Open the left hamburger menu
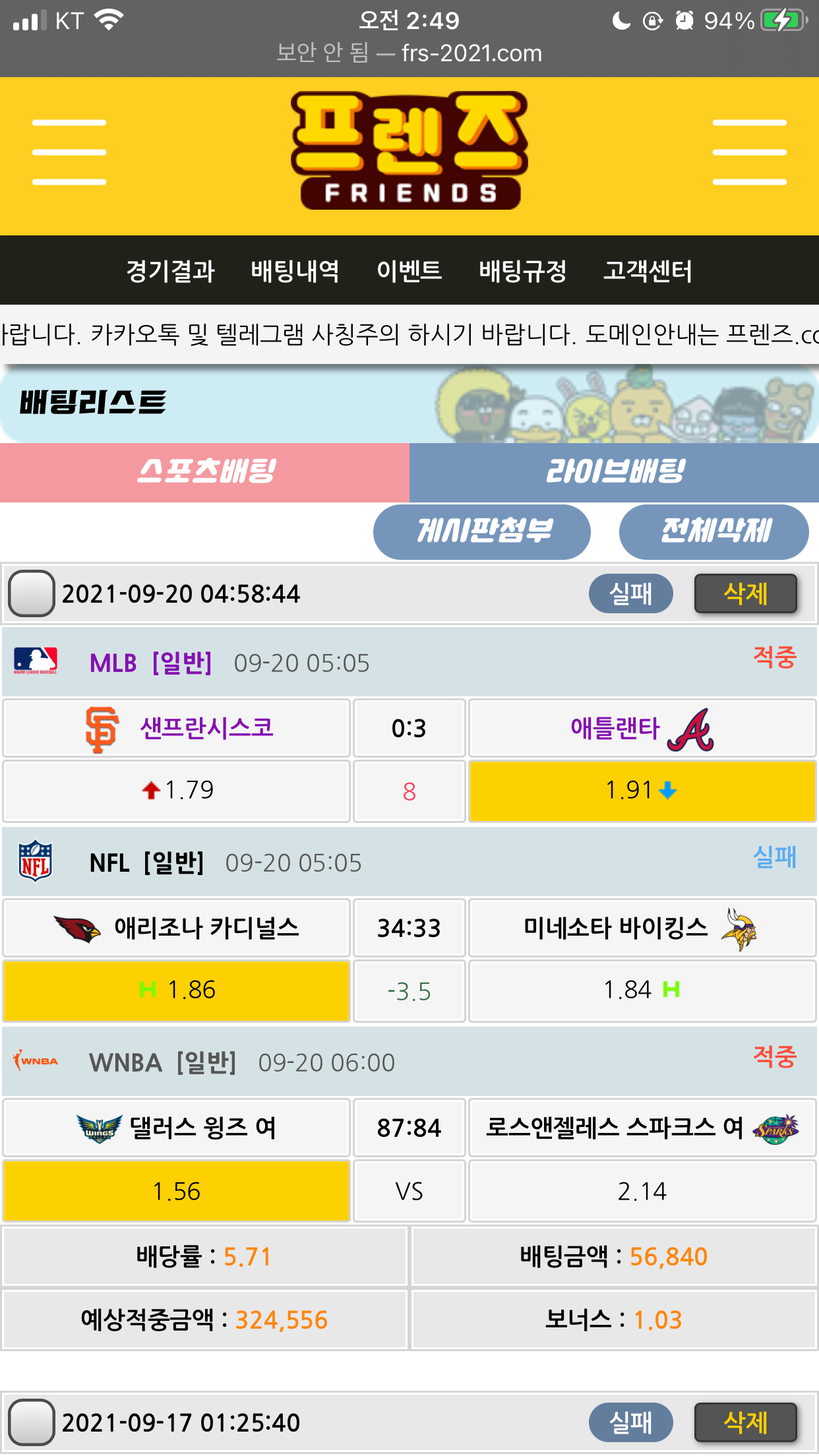819x1456 pixels. coord(69,152)
